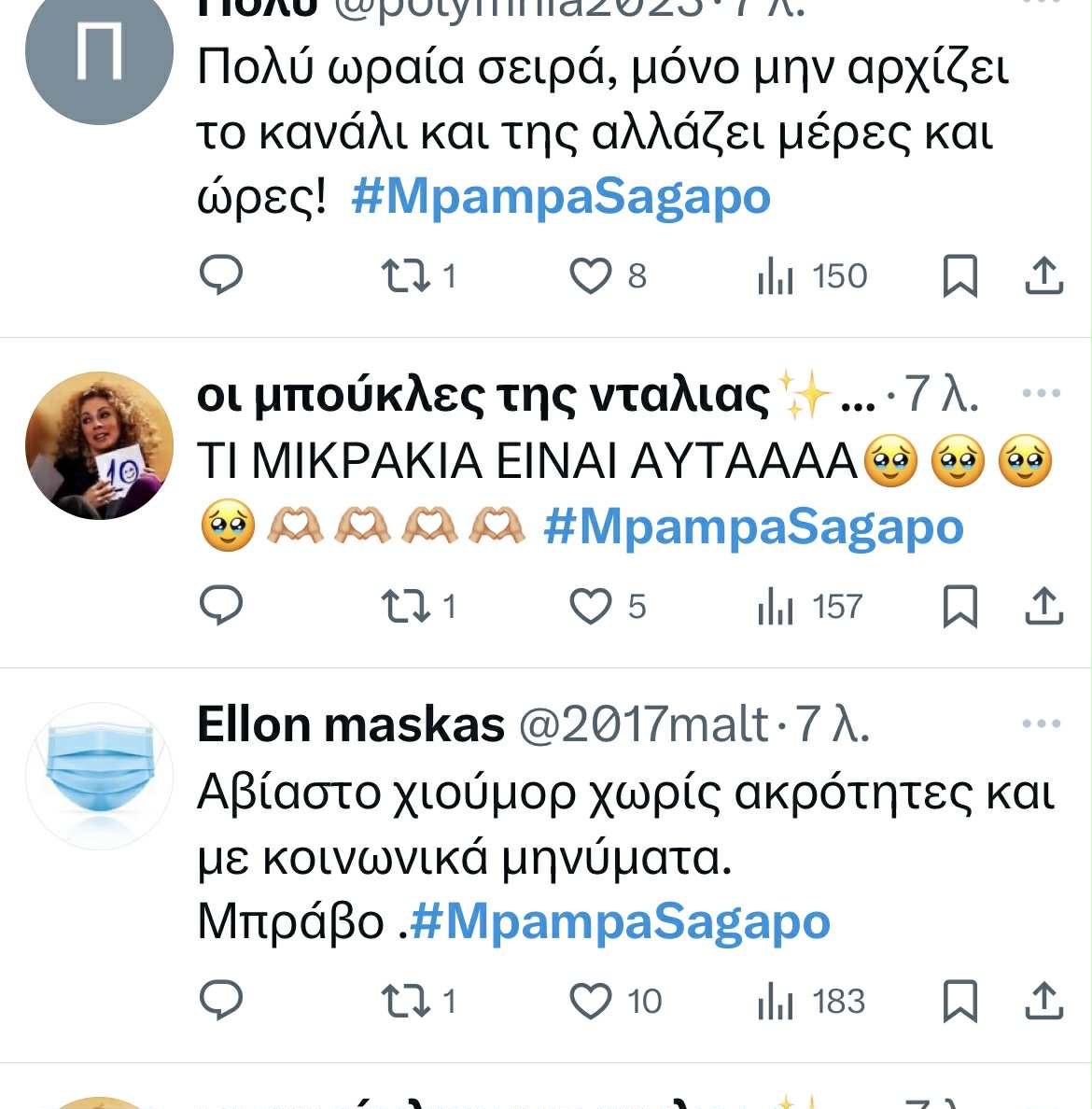
Task: Retweet the ΤΙ ΜΙΚΡΑΚΙΑ ΕΙΝΑΙ ΑΥΤΑΑΑΑ tweet
Action: click(405, 607)
